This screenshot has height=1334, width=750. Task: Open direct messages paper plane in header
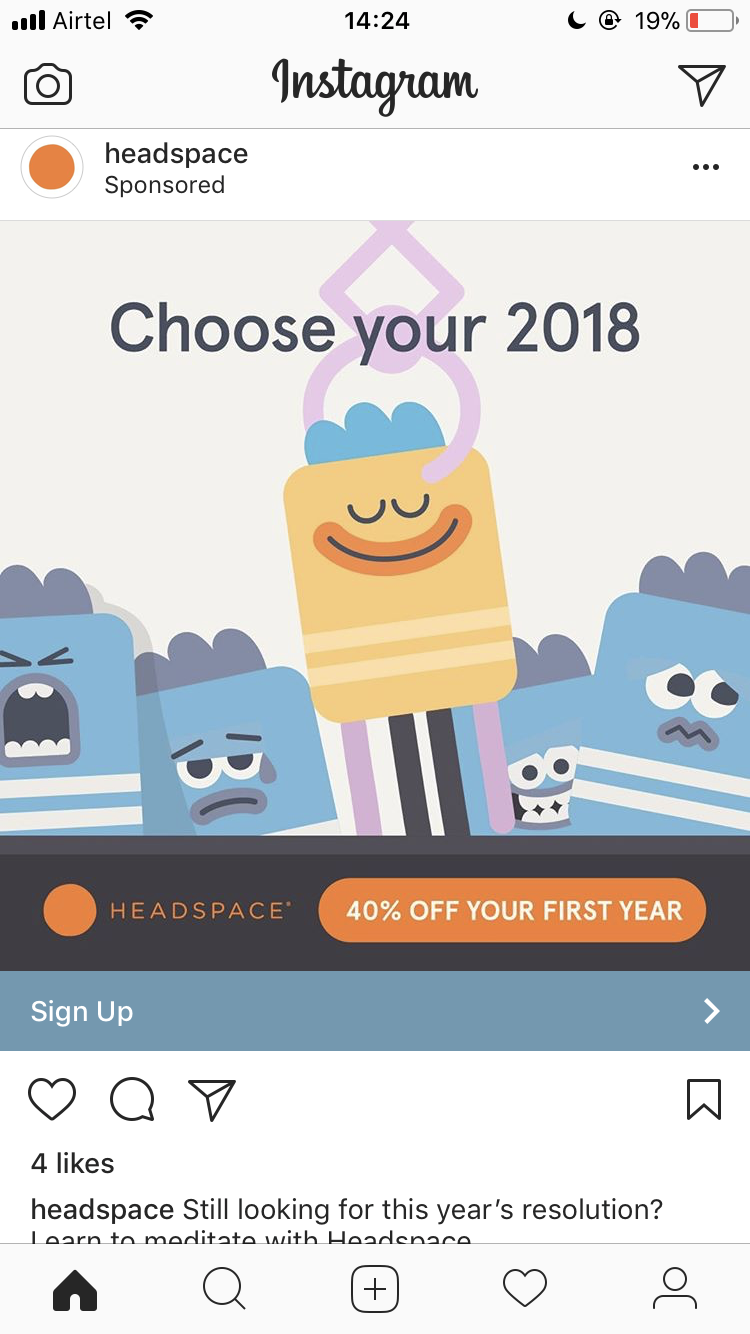(701, 84)
